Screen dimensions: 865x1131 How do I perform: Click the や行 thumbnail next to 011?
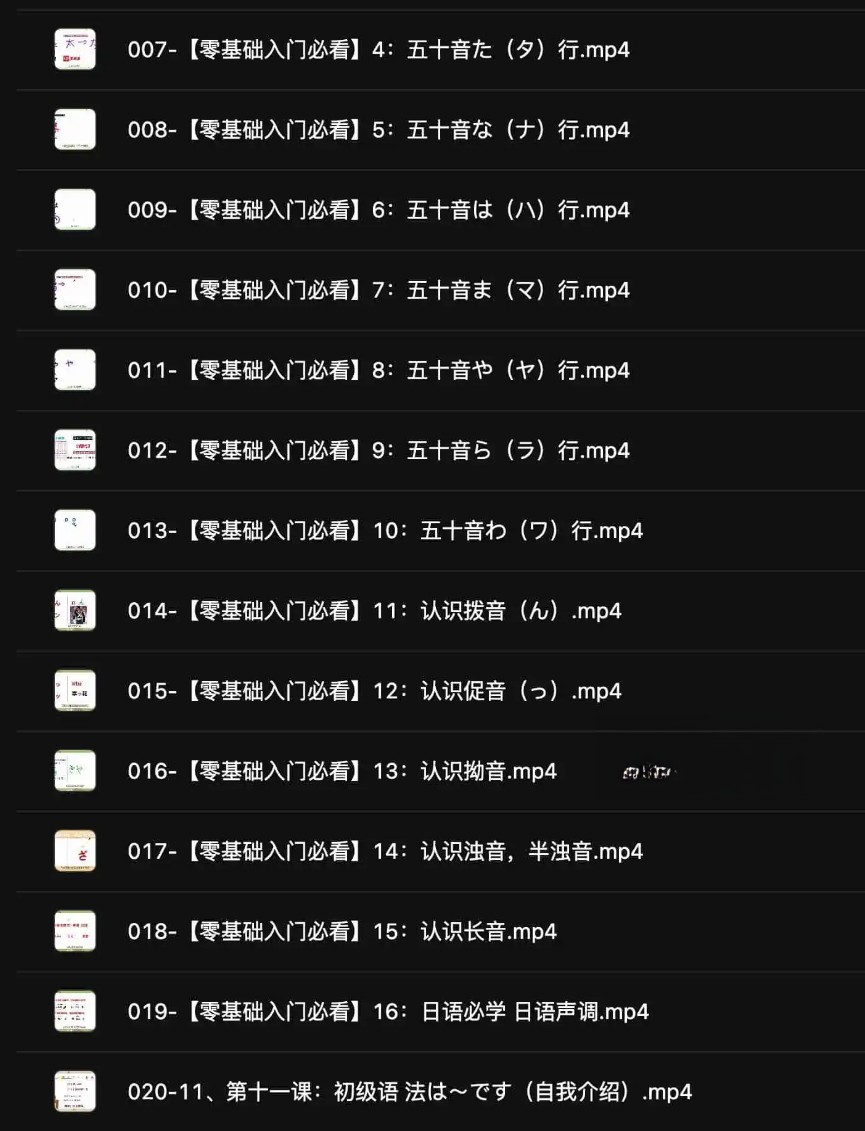point(76,370)
